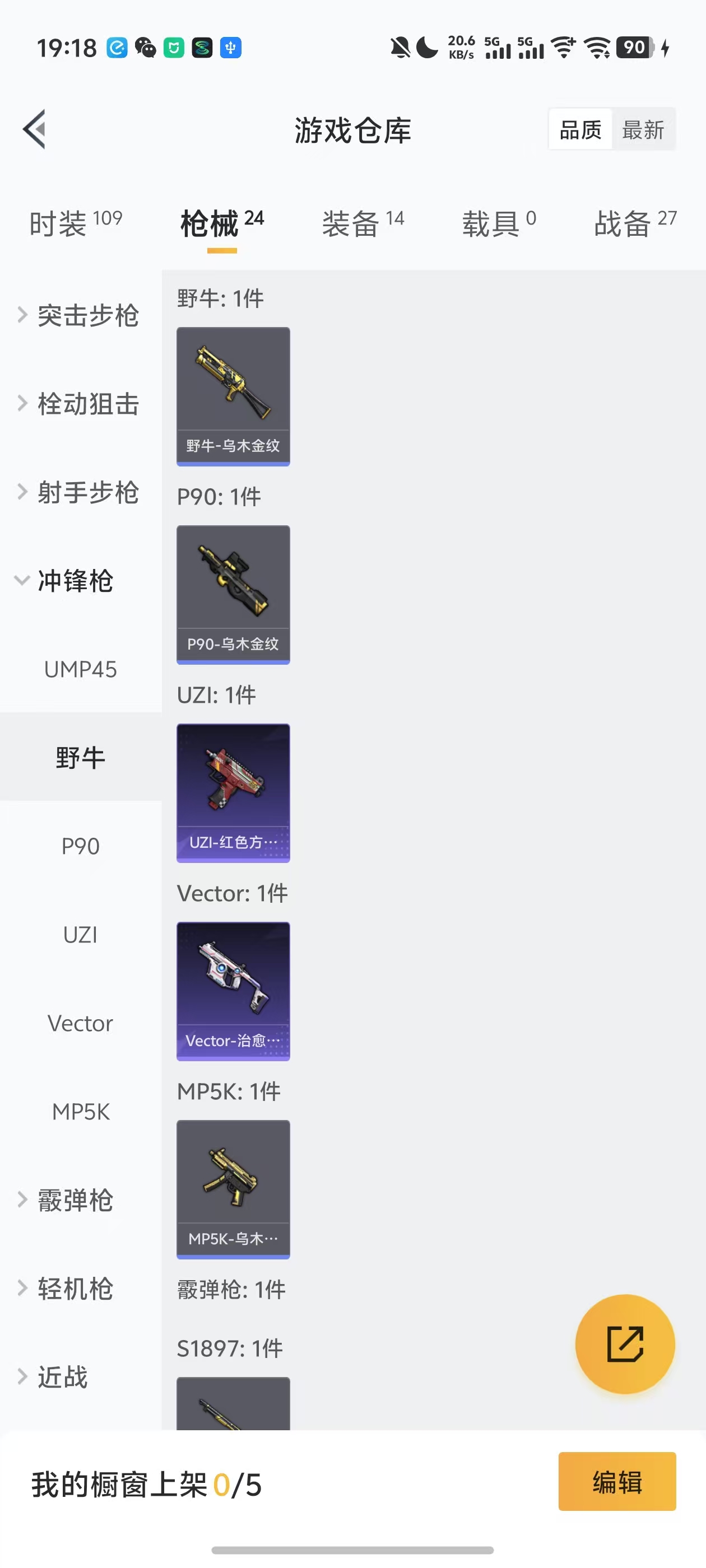Switch to the 战备 tab
706x1568 pixels.
pos(635,223)
